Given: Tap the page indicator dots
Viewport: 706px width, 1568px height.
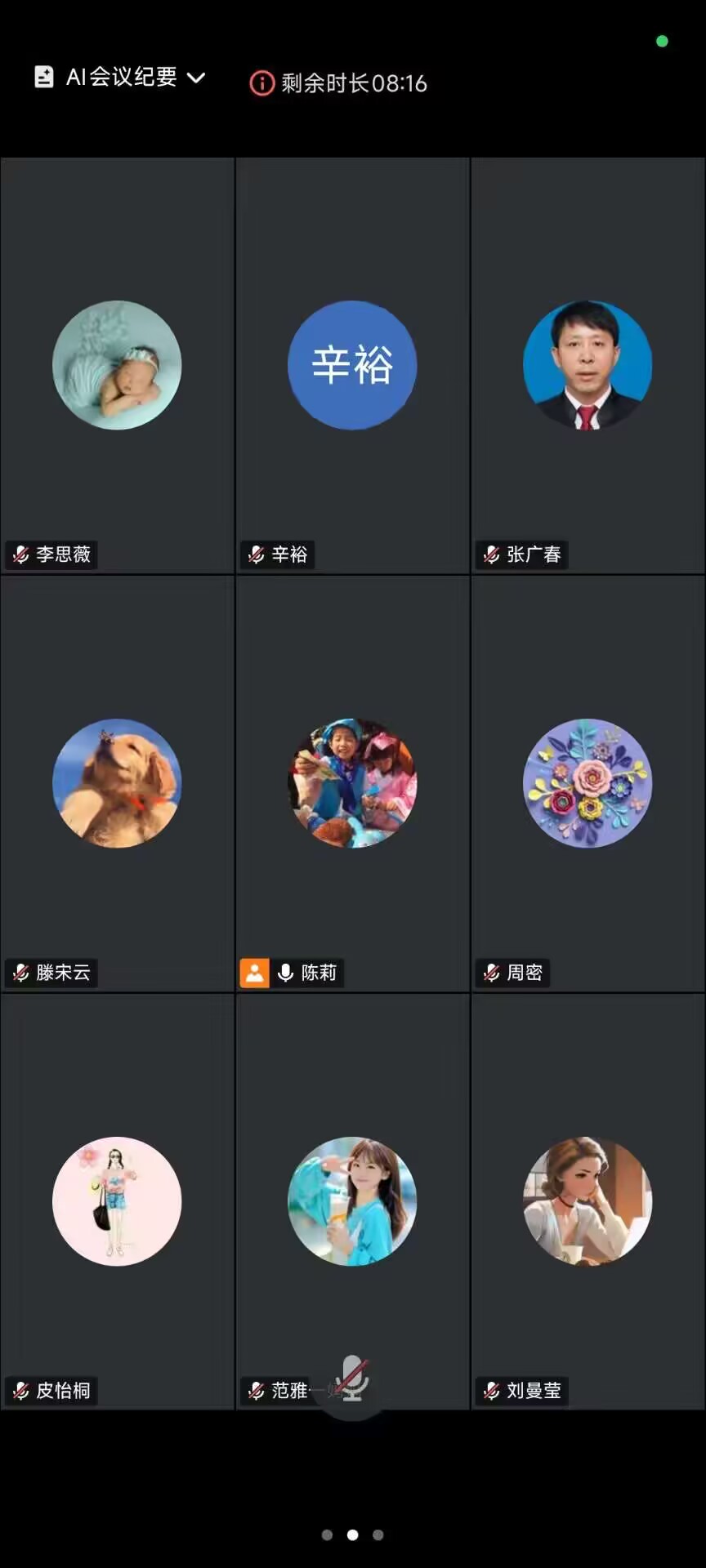Looking at the screenshot, I should coord(352,1535).
